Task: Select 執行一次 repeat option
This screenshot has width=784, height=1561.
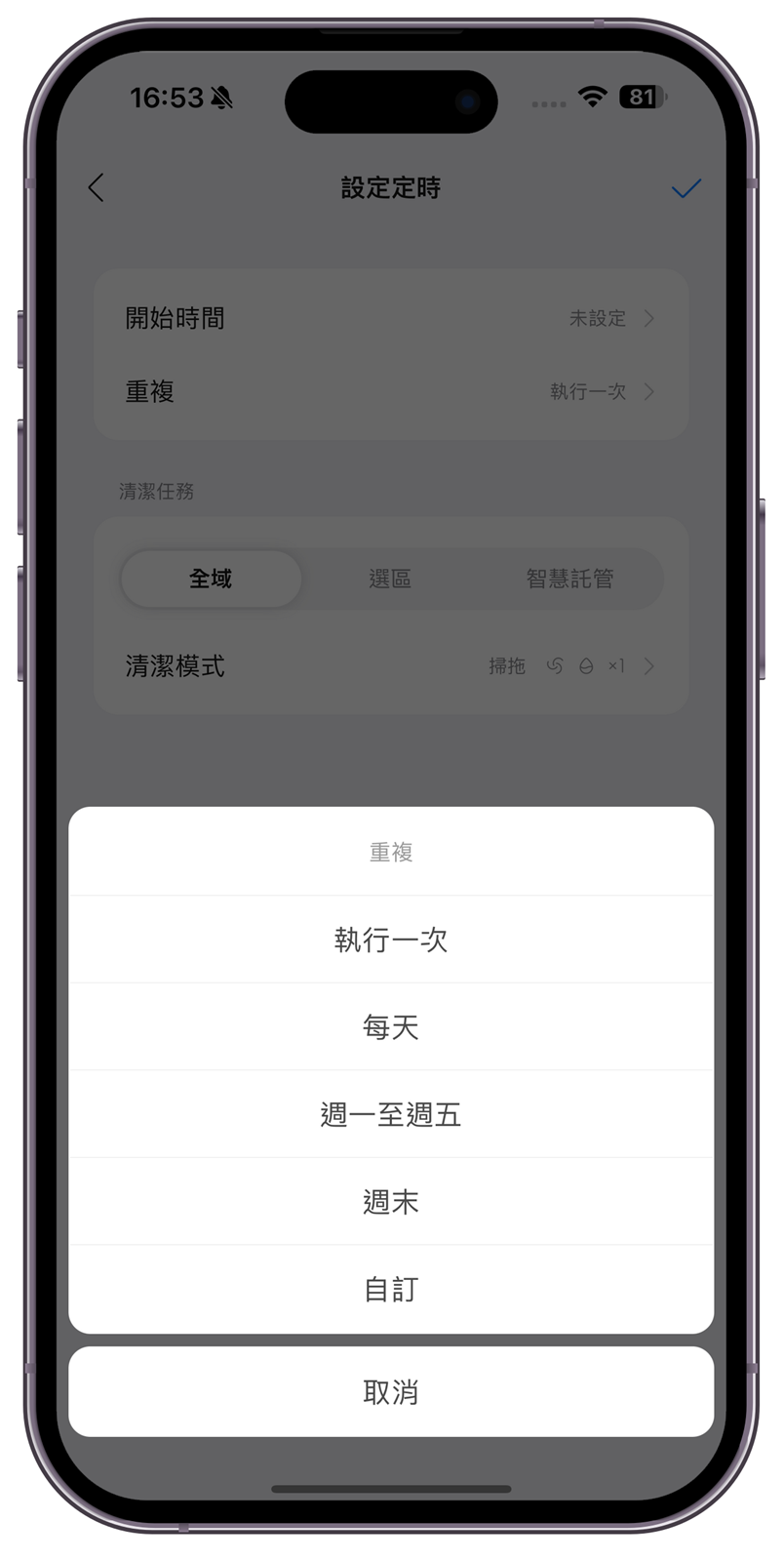Action: 391,940
